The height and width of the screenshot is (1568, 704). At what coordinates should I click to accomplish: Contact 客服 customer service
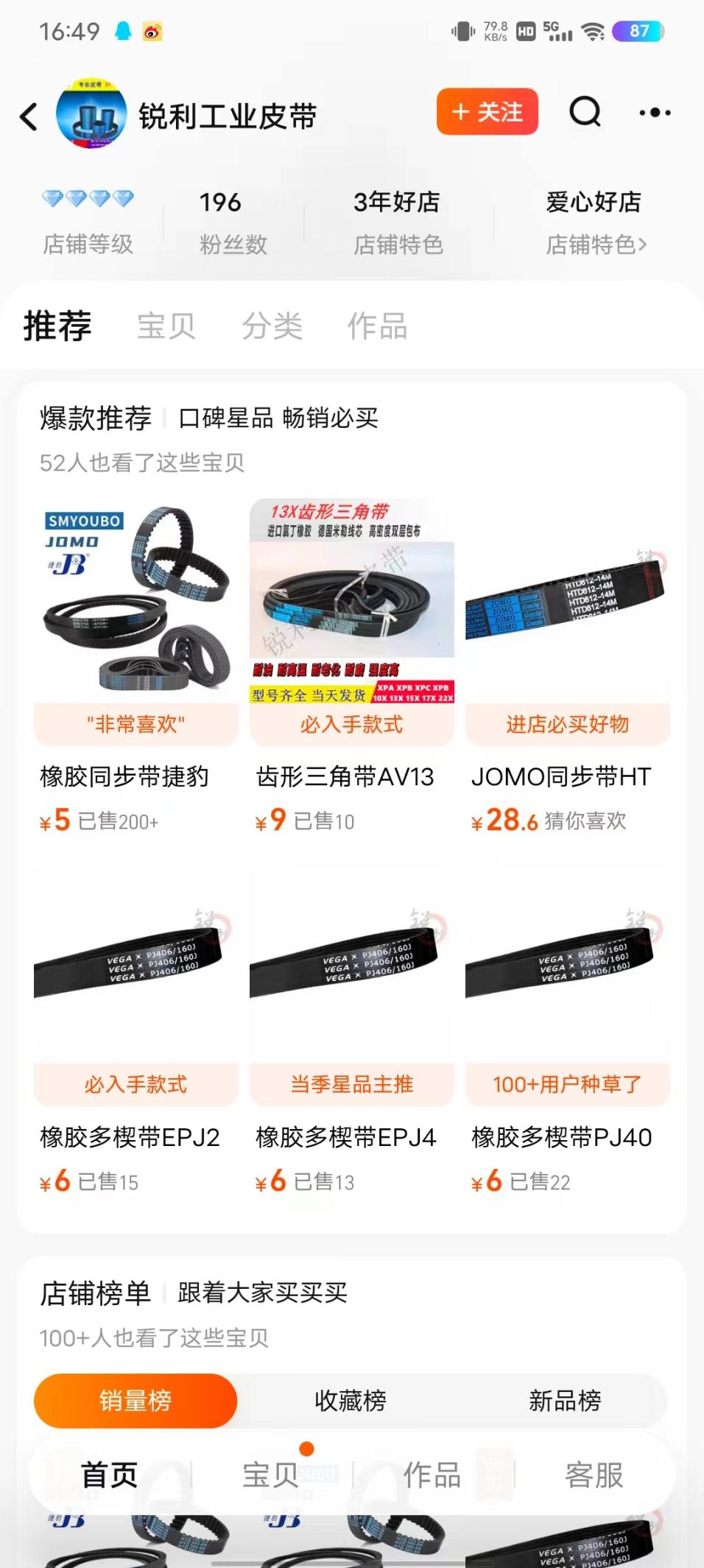594,1475
